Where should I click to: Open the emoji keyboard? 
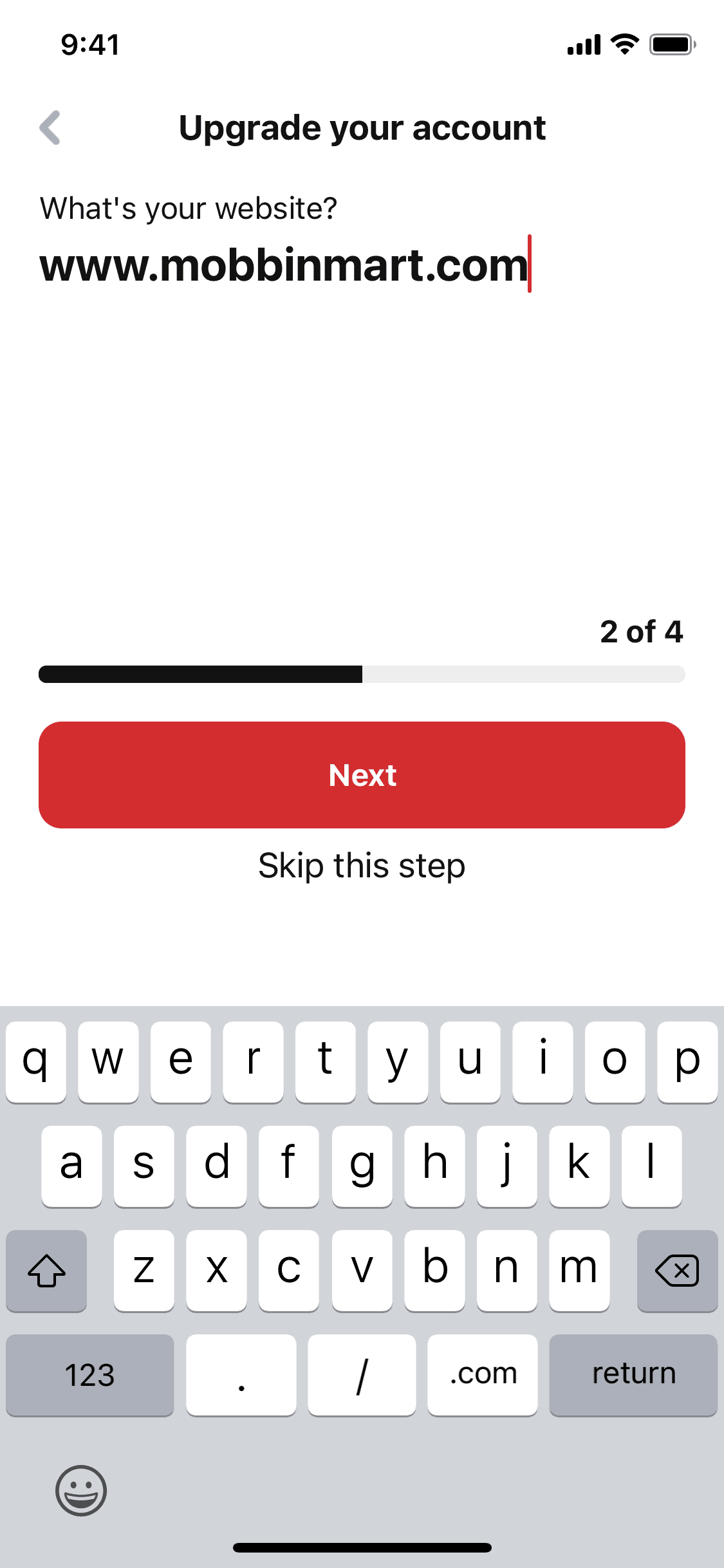pos(81,1491)
